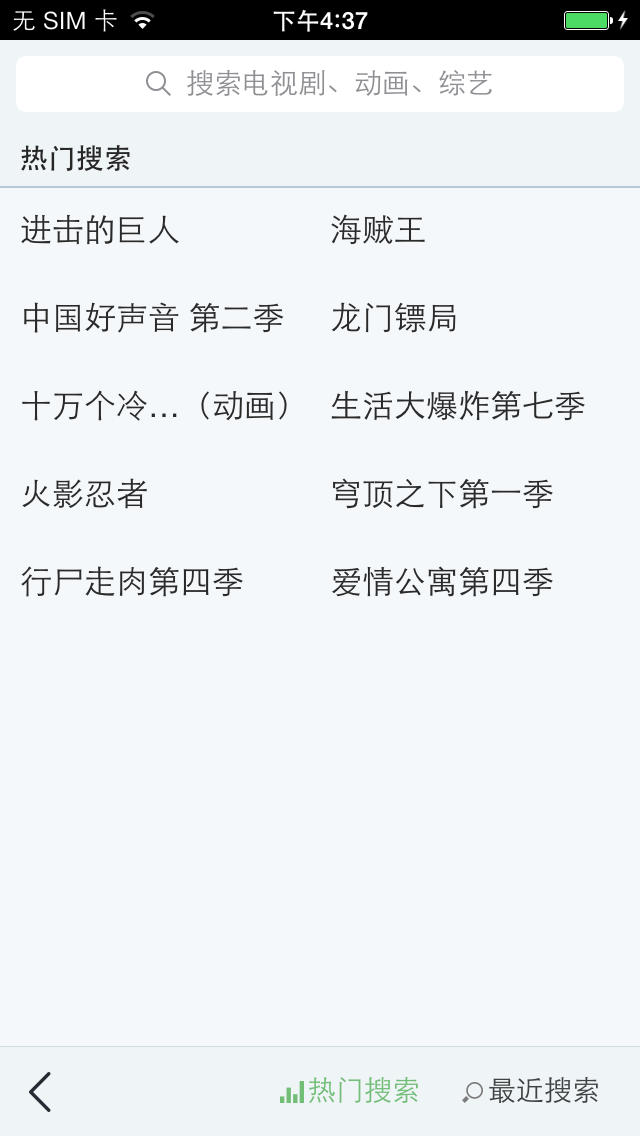This screenshot has height=1136, width=640.
Task: Choose 行尸走肉第四季 from the list
Action: (x=132, y=582)
